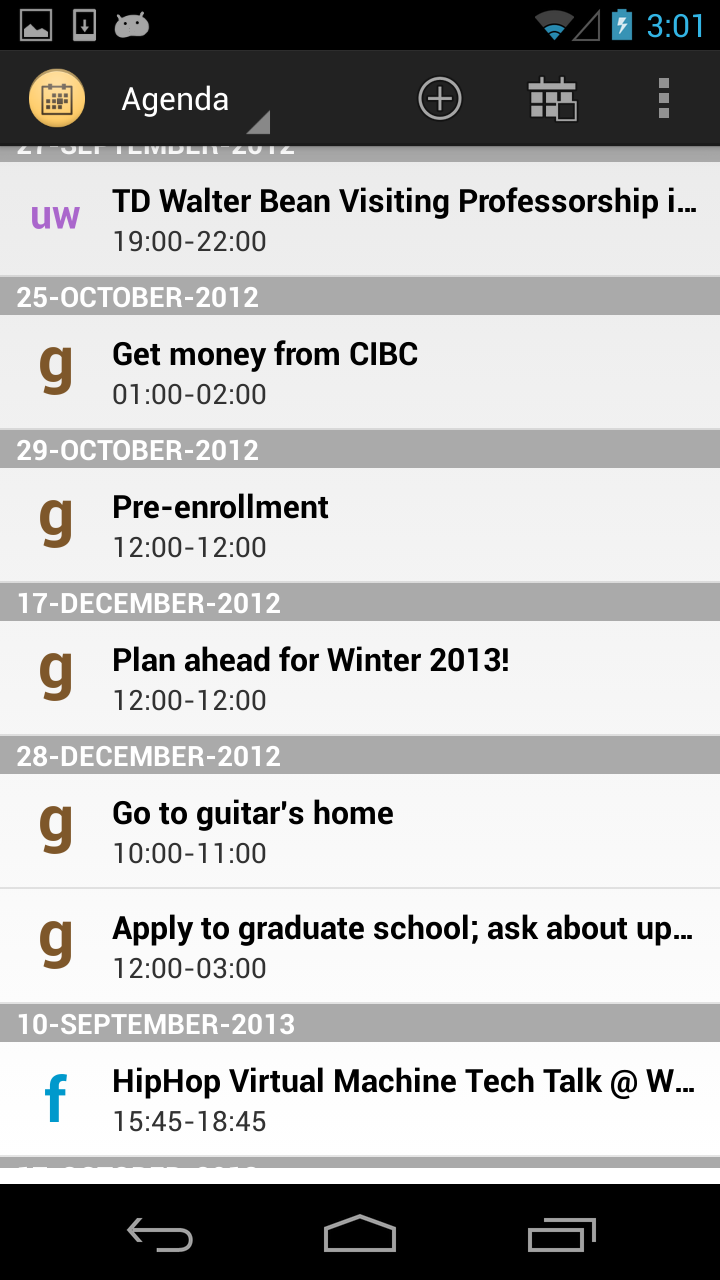The image size is (720, 1280).
Task: Go back using the system back button
Action: [x=160, y=1235]
